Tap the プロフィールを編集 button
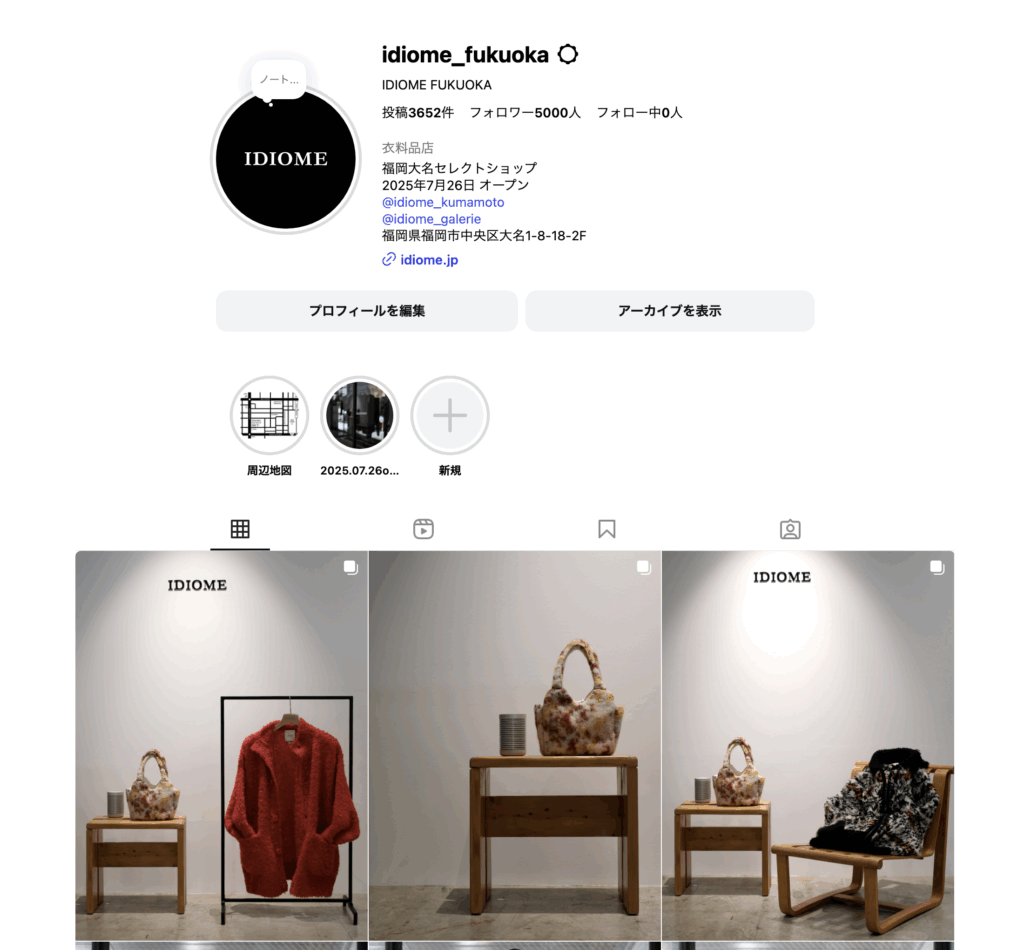Screen dimensions: 1024x950 tap(366, 311)
